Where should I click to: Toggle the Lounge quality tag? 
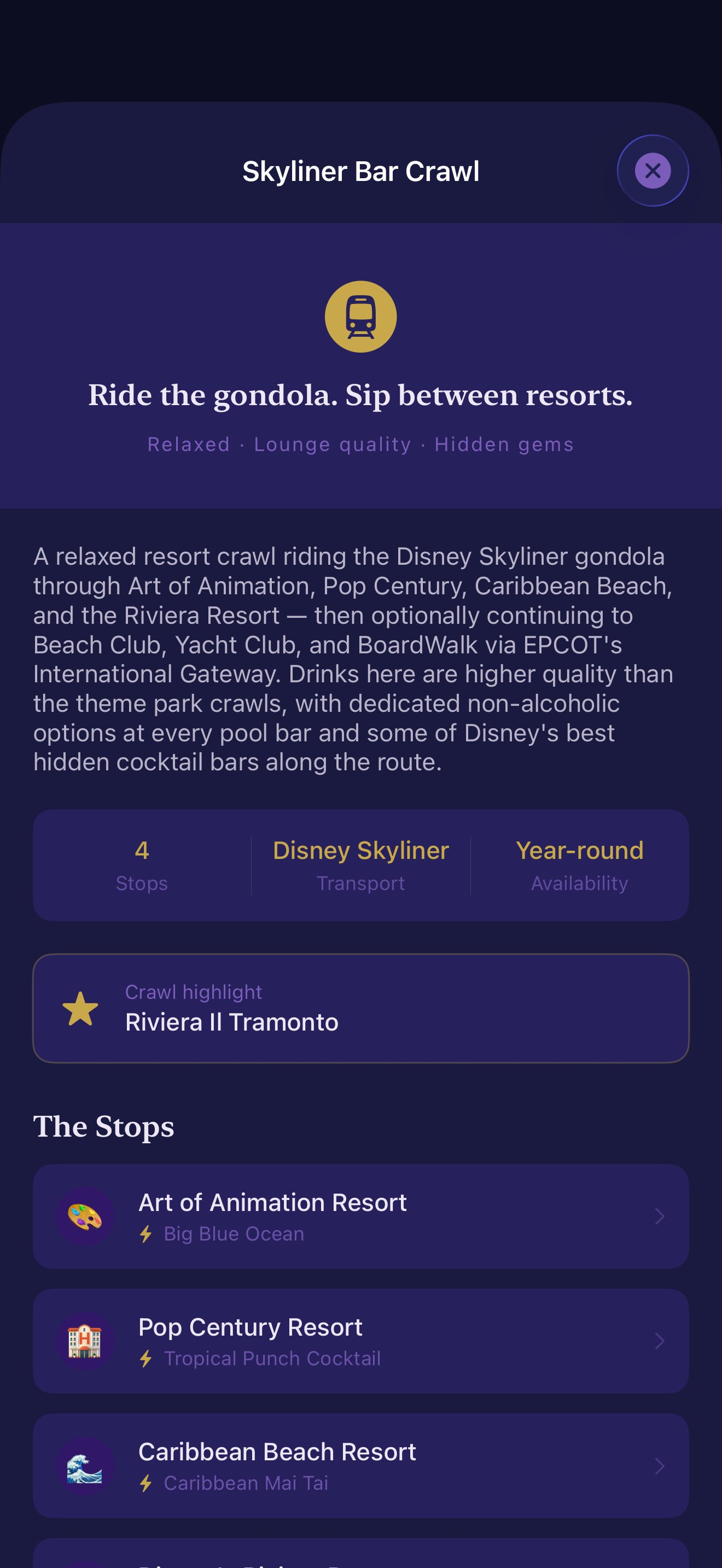(335, 444)
